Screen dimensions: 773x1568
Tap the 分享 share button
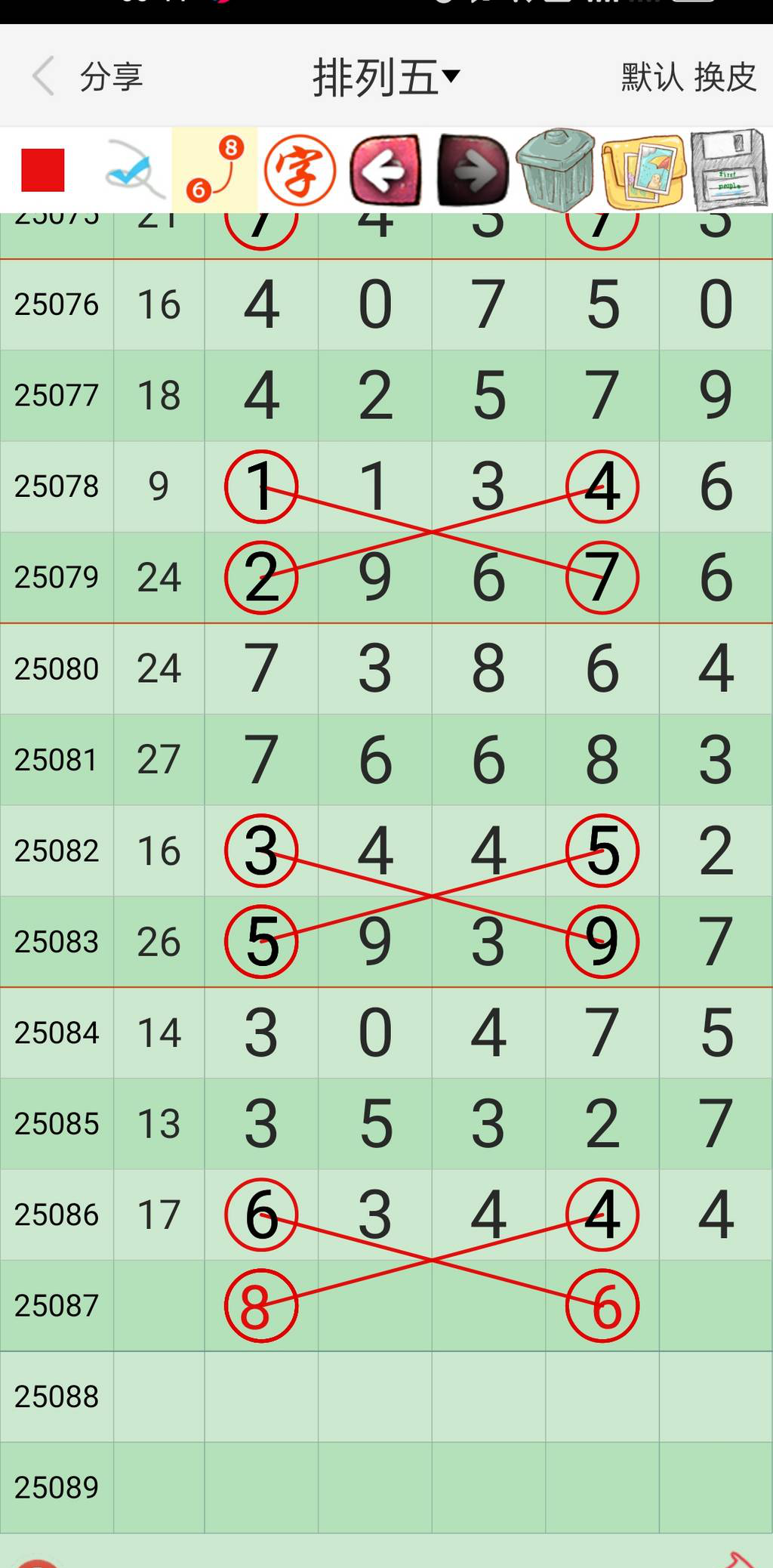(x=112, y=76)
